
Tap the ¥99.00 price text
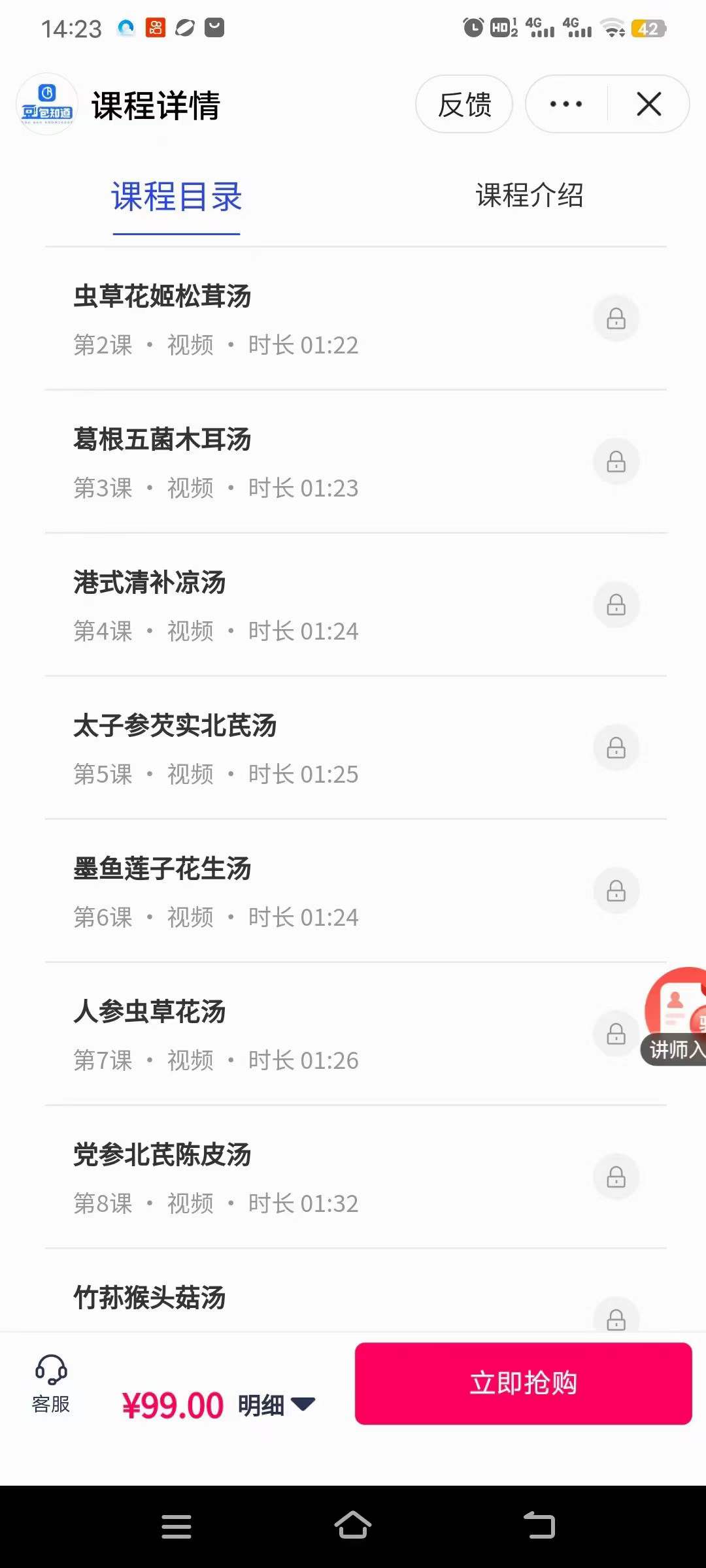[x=173, y=1403]
